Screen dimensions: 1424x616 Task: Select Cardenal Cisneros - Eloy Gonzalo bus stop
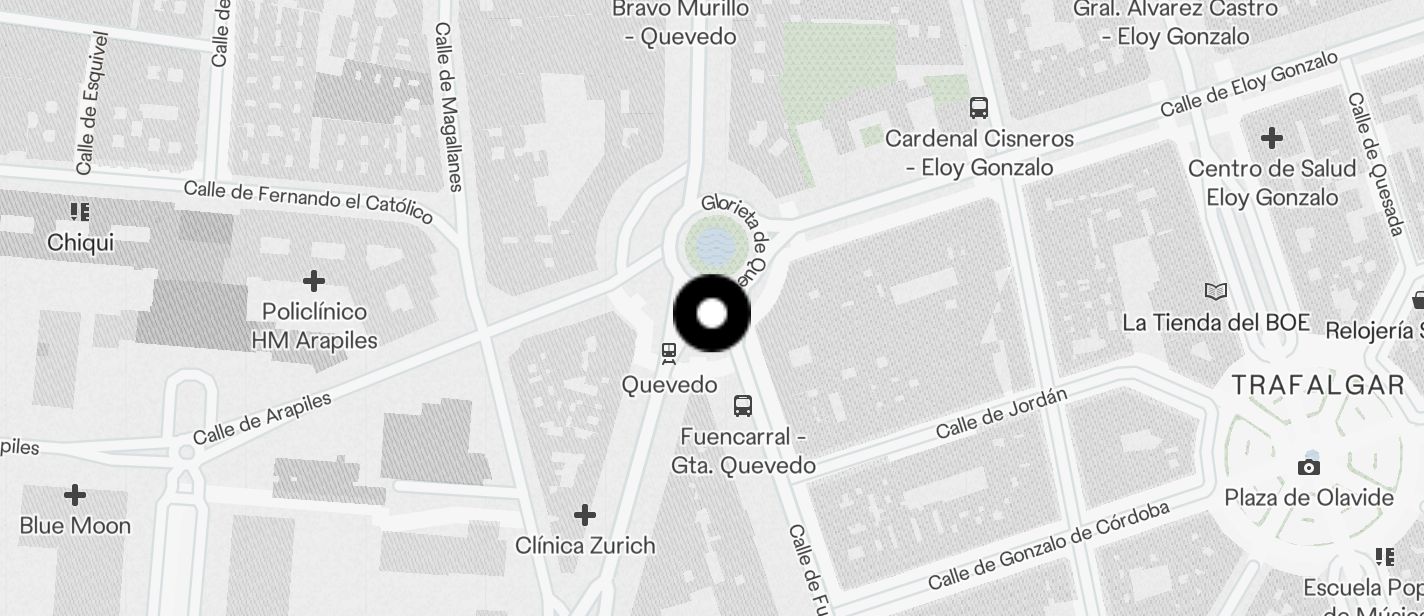coord(978,108)
